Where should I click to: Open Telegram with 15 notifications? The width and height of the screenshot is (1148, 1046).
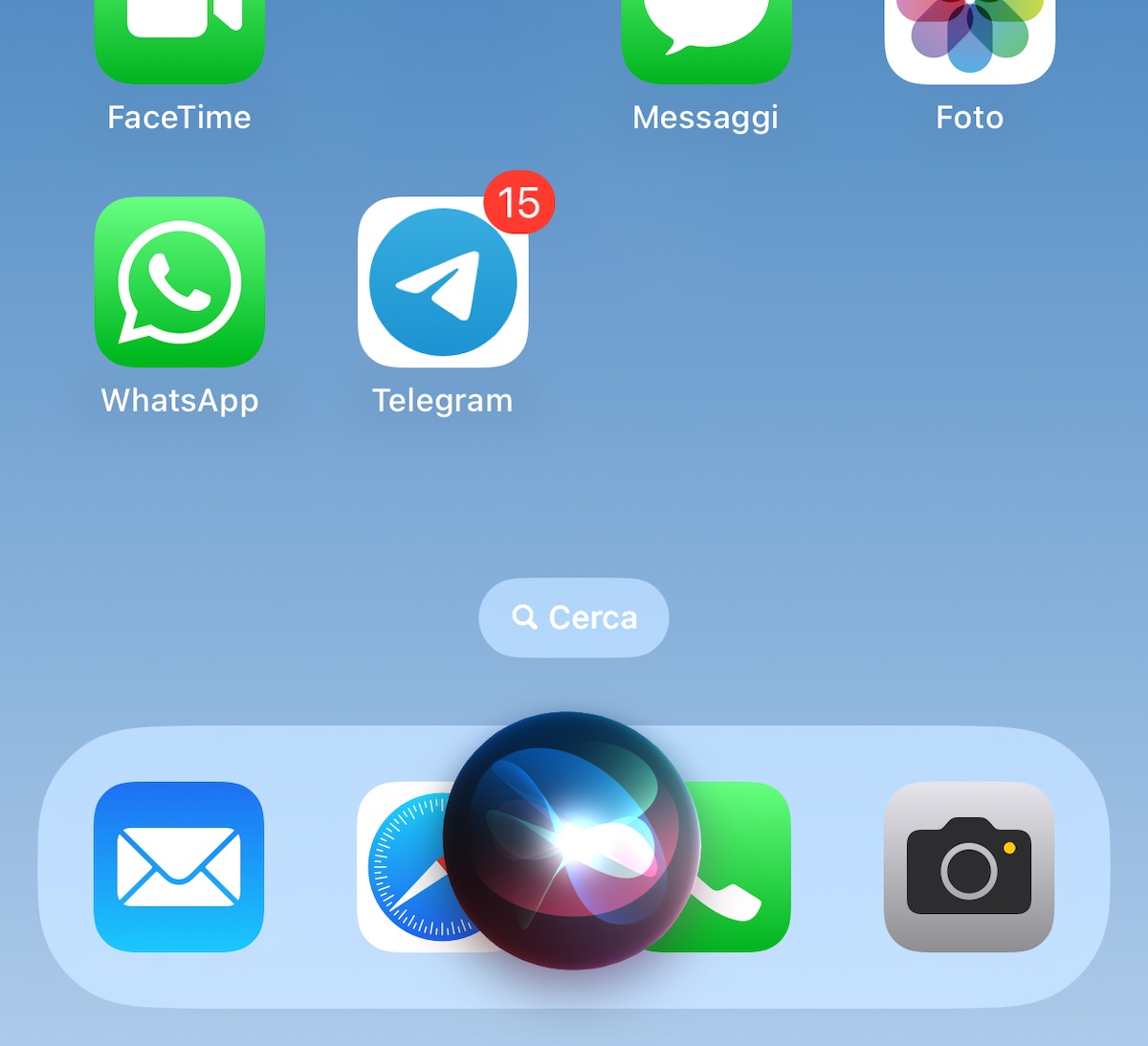443,282
